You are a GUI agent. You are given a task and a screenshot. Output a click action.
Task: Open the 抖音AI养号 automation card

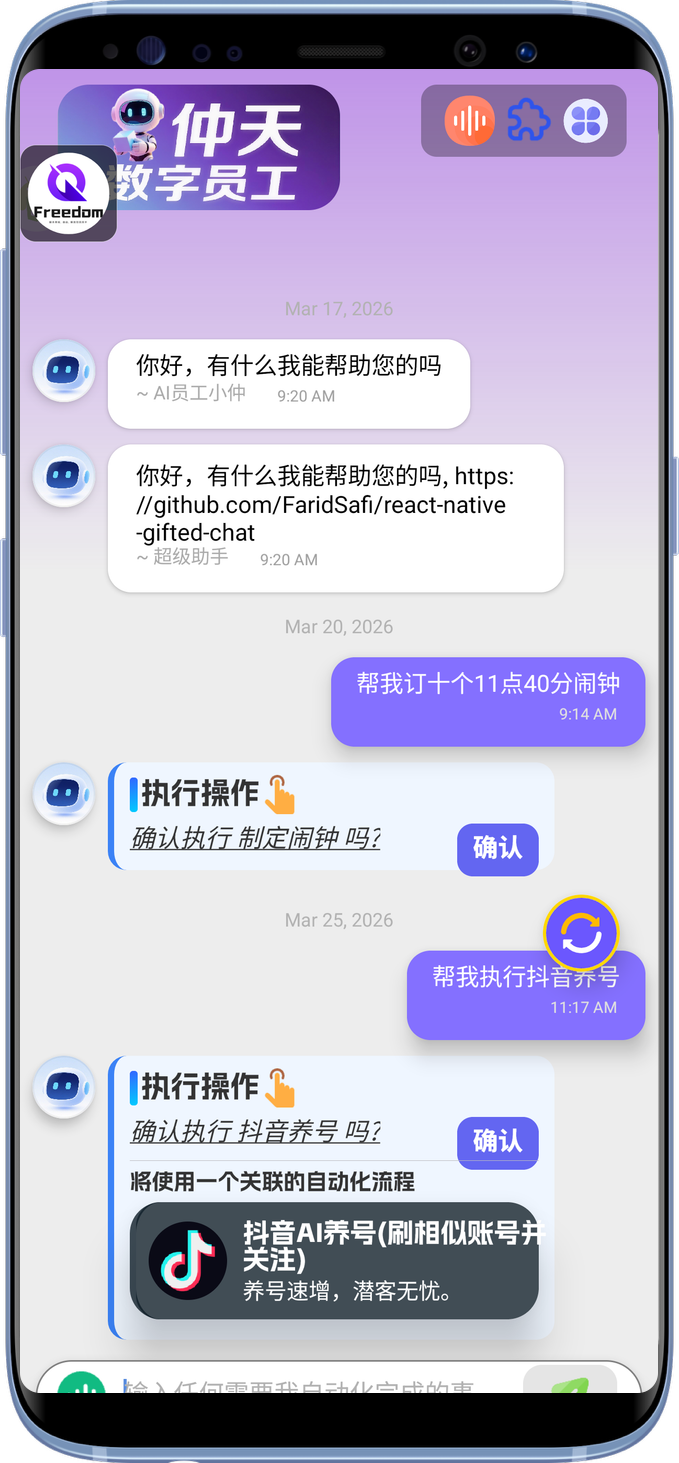tap(334, 1260)
